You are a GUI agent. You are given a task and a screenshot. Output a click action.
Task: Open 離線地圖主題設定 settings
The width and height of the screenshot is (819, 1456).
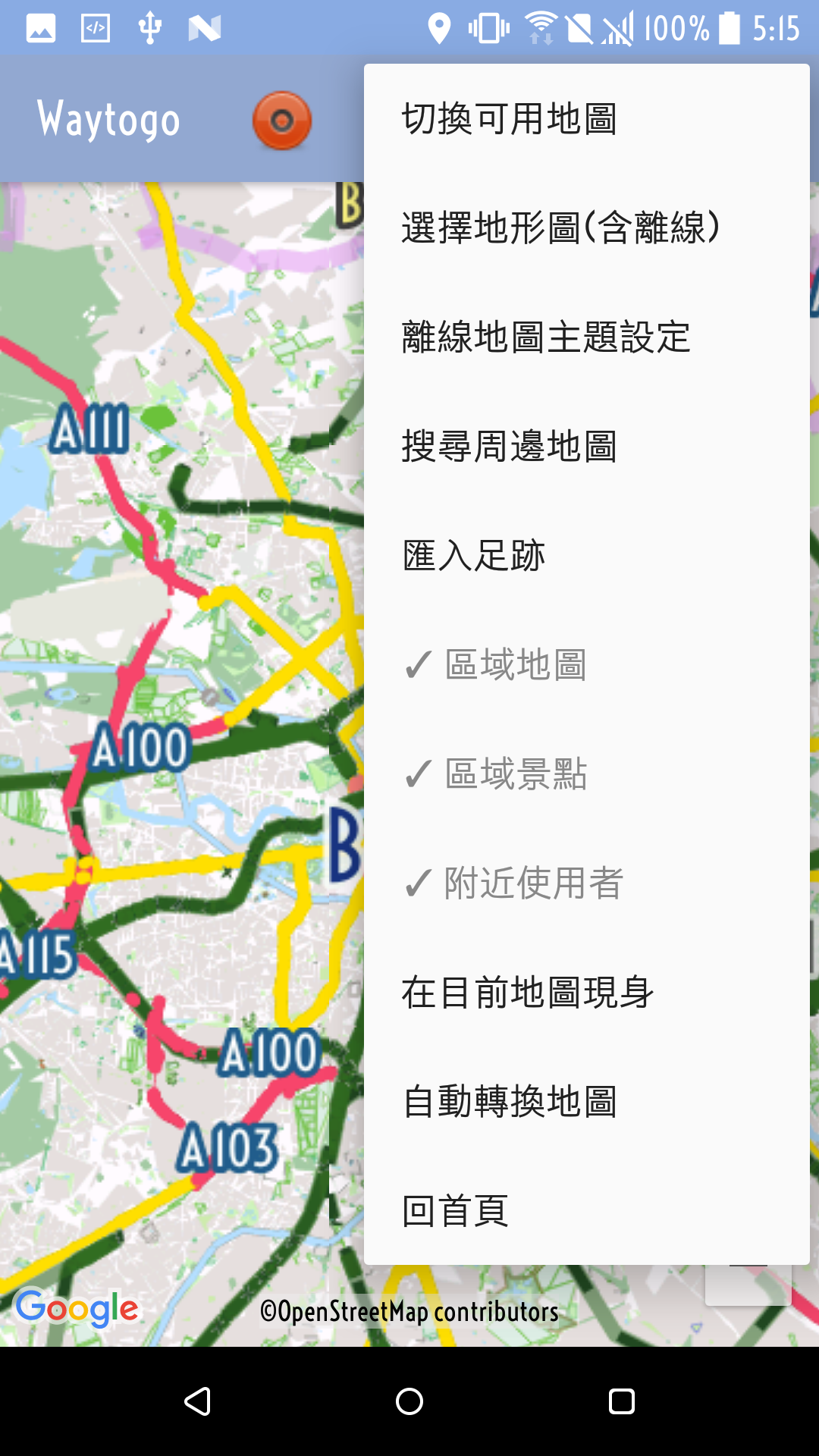click(546, 337)
